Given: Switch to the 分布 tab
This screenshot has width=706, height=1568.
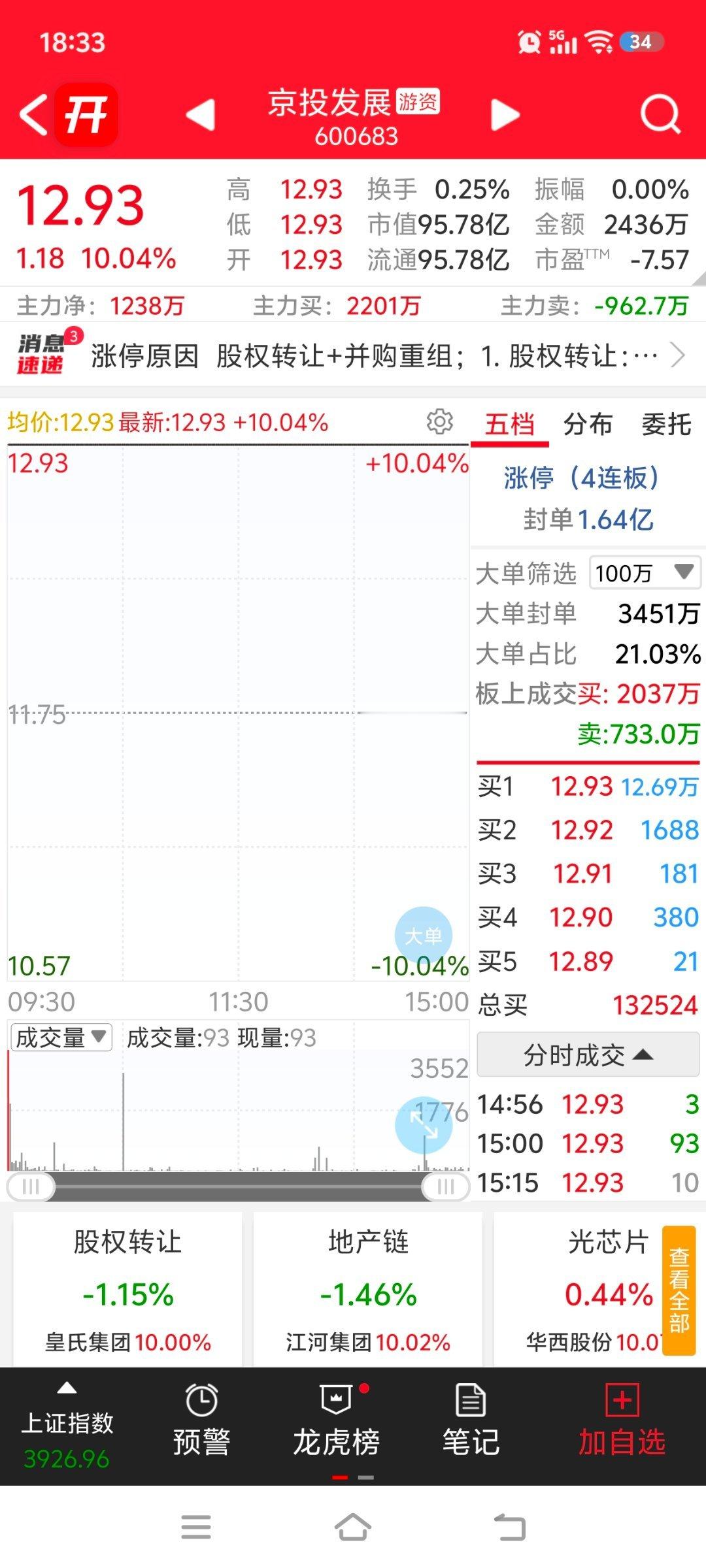Looking at the screenshot, I should pyautogui.click(x=588, y=425).
